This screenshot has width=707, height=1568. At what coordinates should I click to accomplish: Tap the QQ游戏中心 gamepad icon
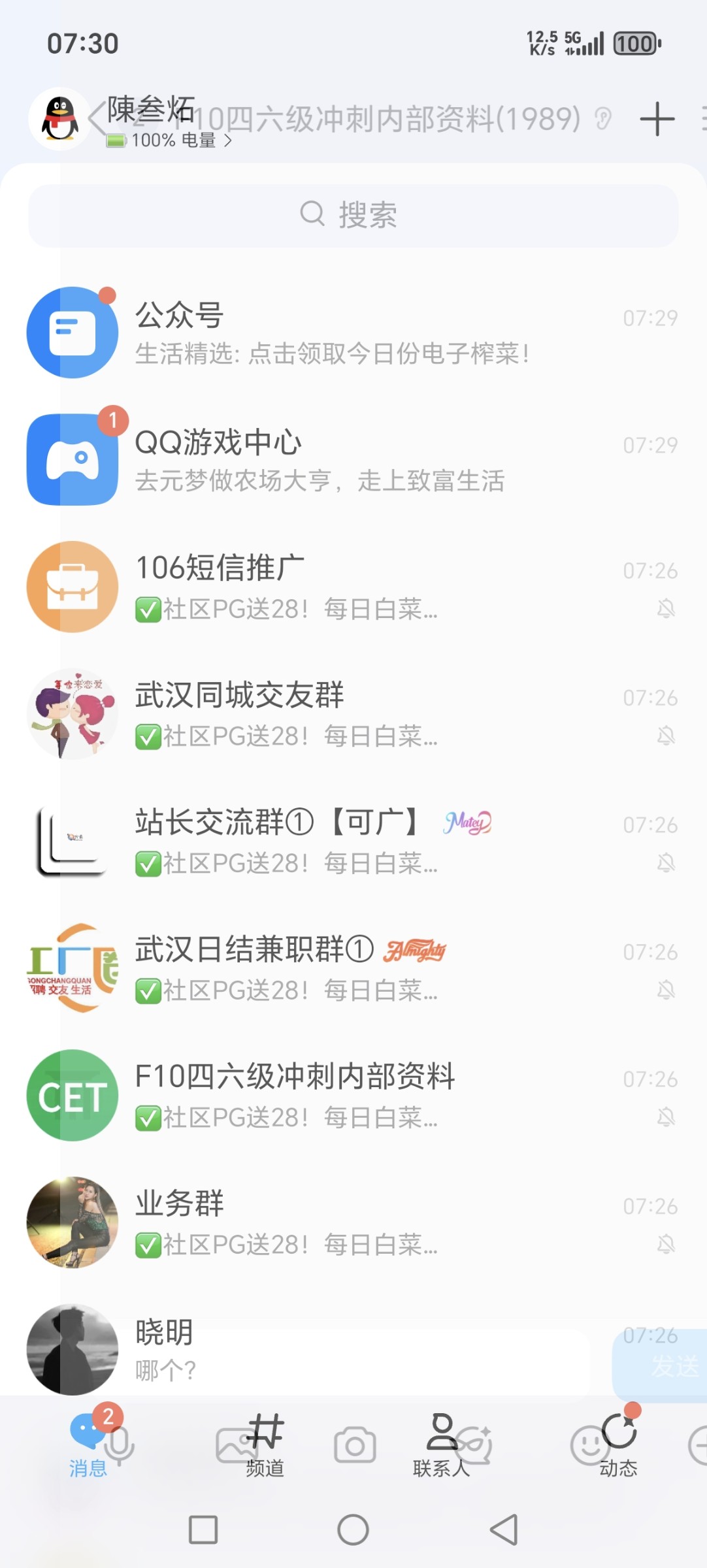tap(72, 457)
